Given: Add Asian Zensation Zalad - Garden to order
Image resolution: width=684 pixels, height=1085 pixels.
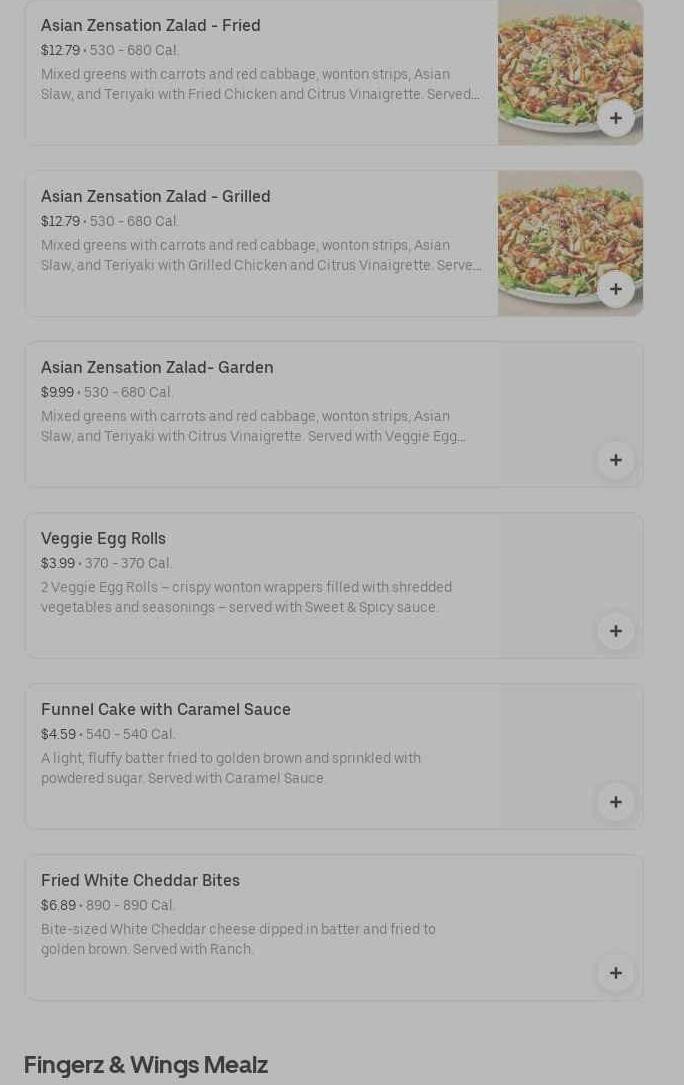Looking at the screenshot, I should (x=615, y=460).
